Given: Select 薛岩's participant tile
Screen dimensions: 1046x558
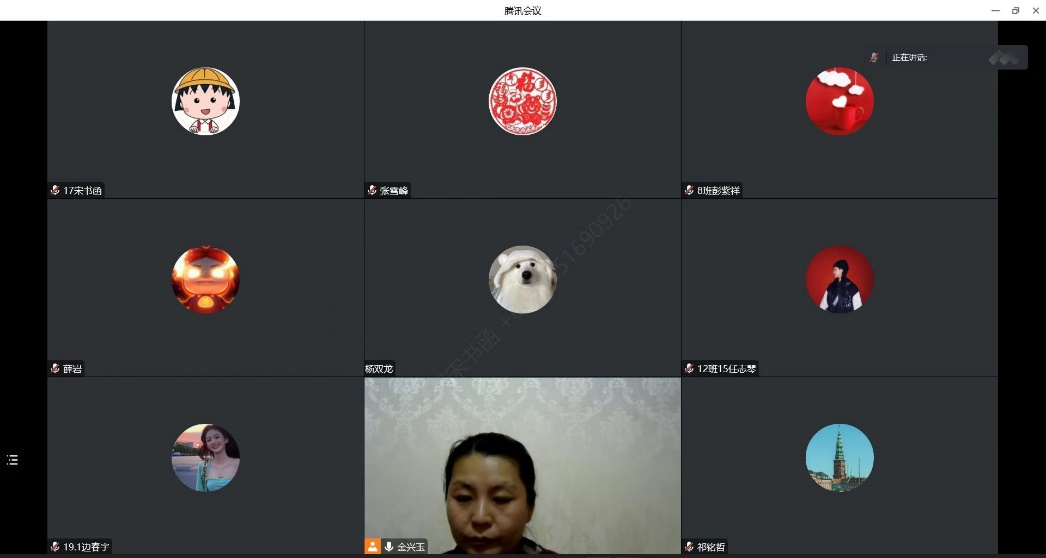Looking at the screenshot, I should pos(205,287).
